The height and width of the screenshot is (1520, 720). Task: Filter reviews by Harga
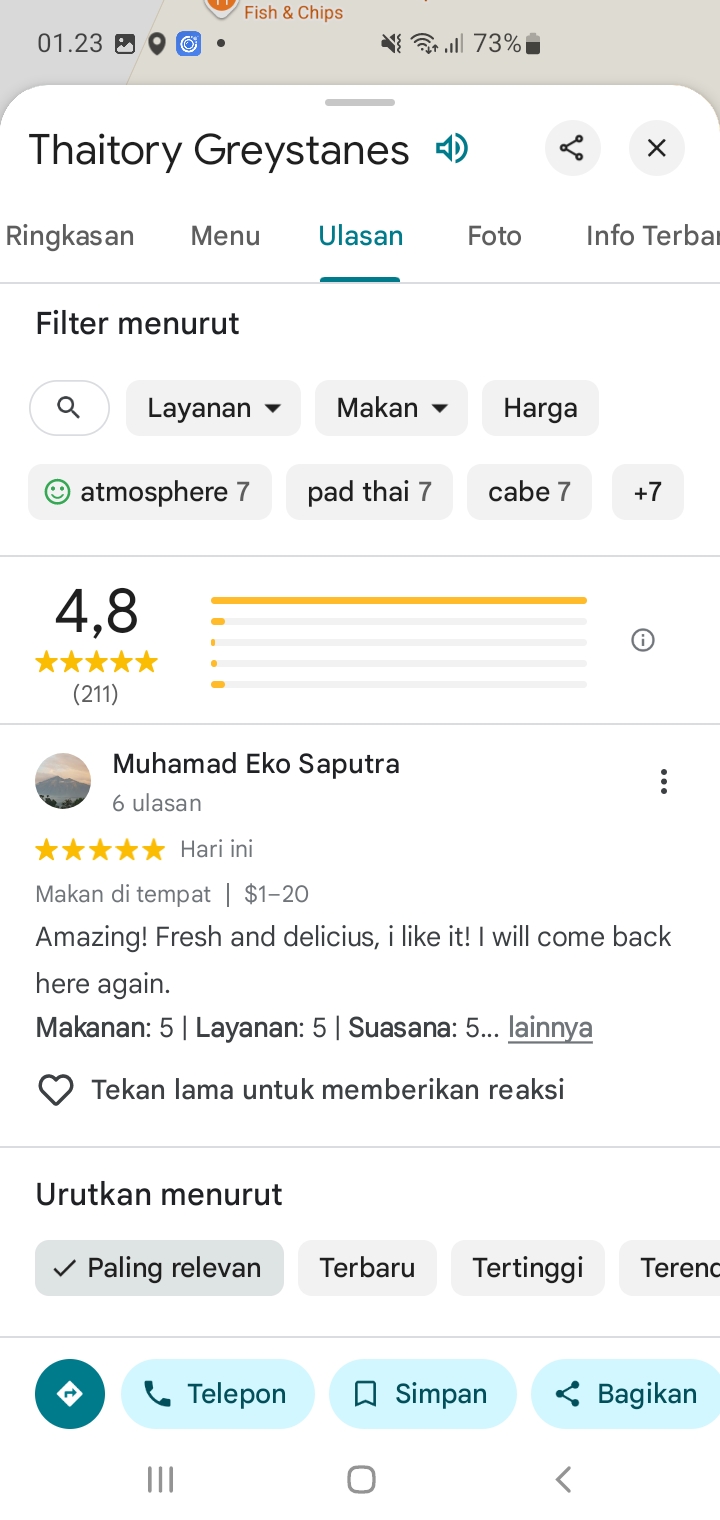(x=540, y=408)
